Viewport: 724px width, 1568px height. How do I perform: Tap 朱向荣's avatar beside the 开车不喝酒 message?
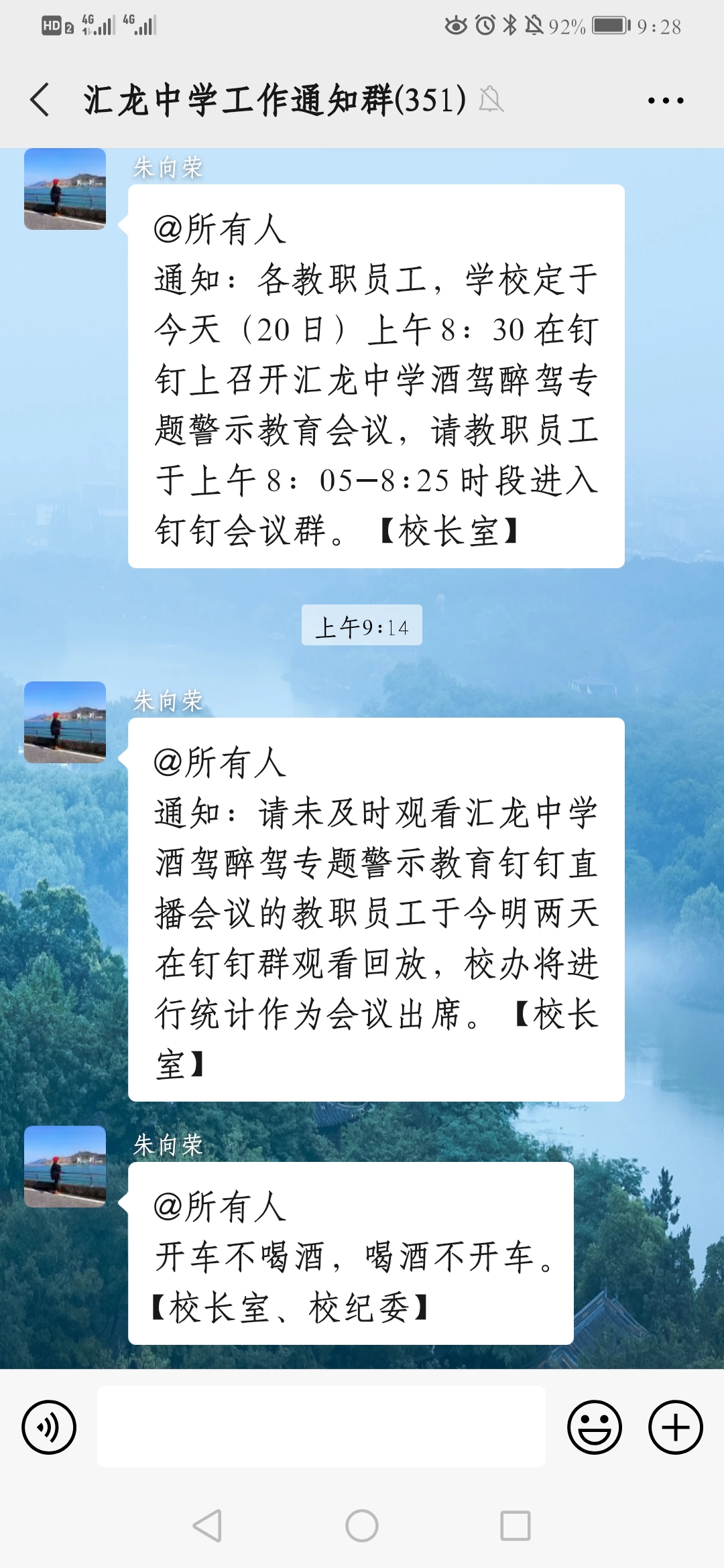point(65,1167)
